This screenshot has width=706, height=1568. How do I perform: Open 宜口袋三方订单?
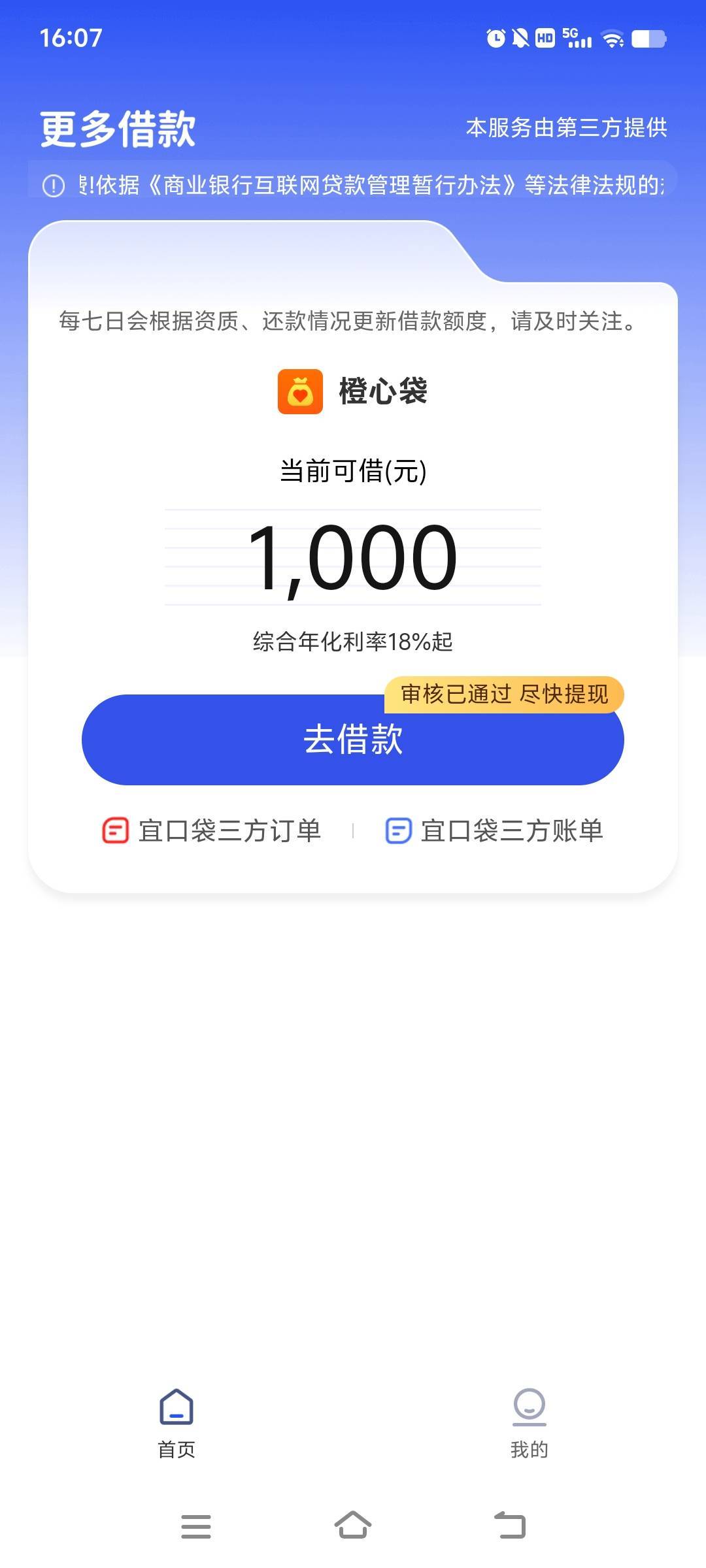pos(212,831)
